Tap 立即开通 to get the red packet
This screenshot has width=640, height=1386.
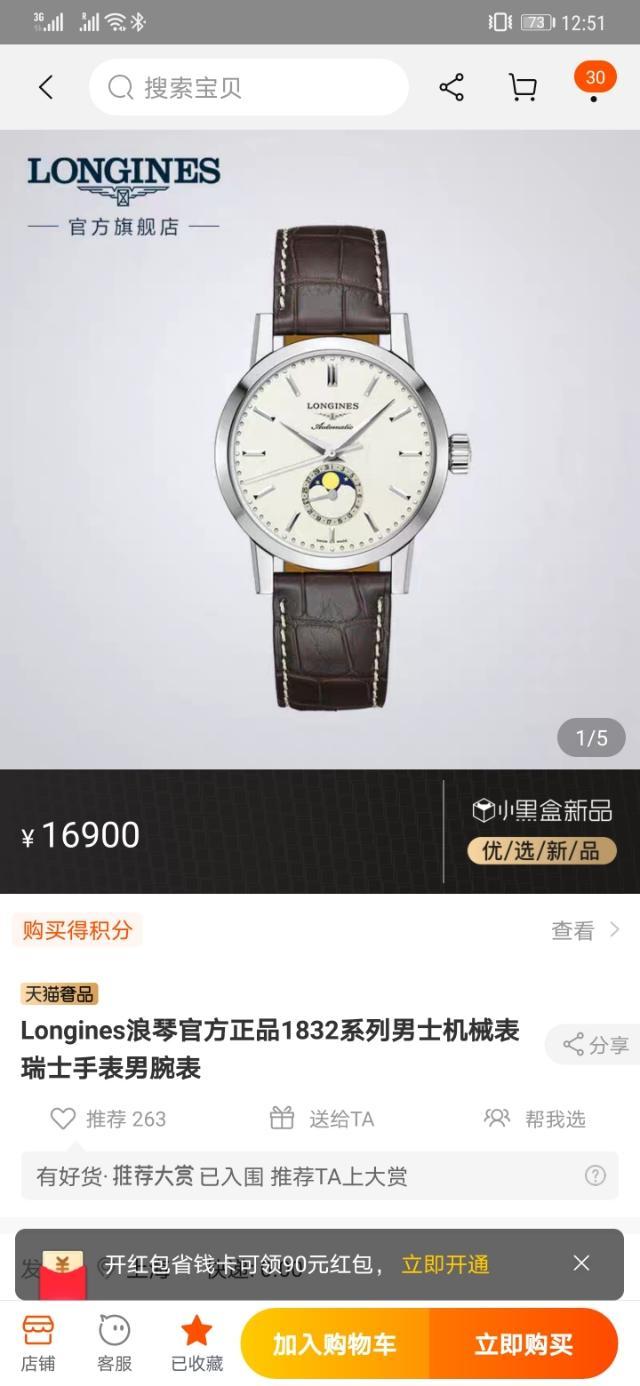pyautogui.click(x=445, y=1264)
